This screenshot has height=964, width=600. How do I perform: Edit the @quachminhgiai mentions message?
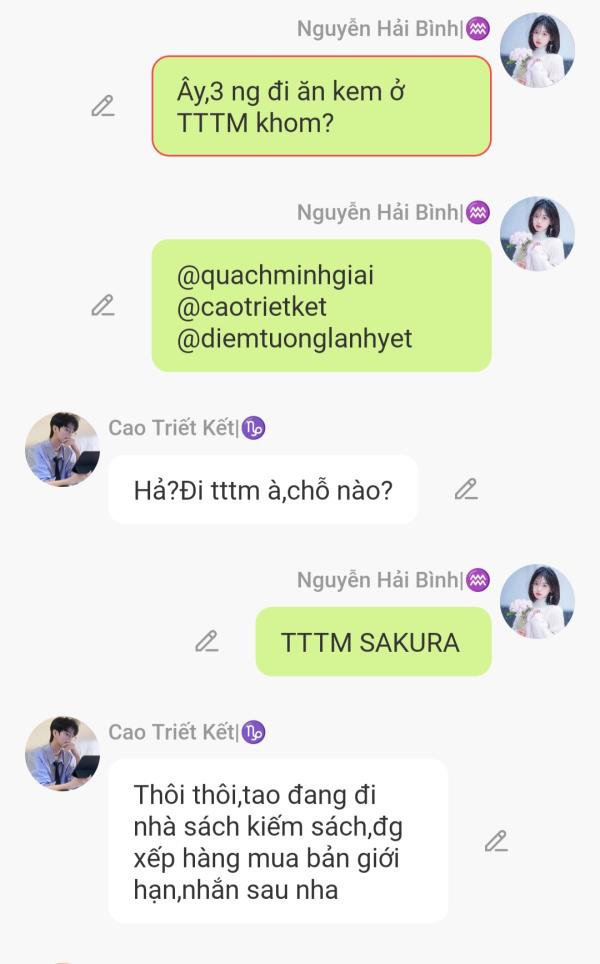click(x=103, y=306)
